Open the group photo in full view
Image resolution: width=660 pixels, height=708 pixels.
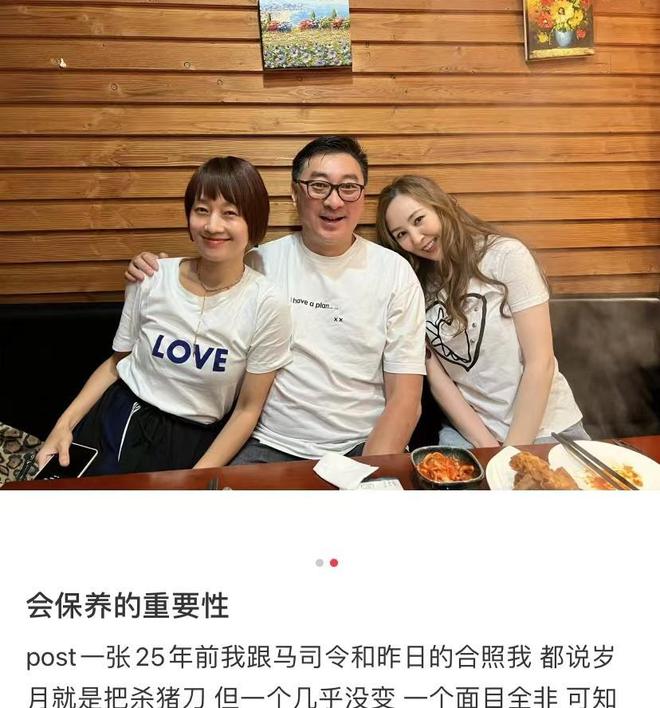point(330,245)
